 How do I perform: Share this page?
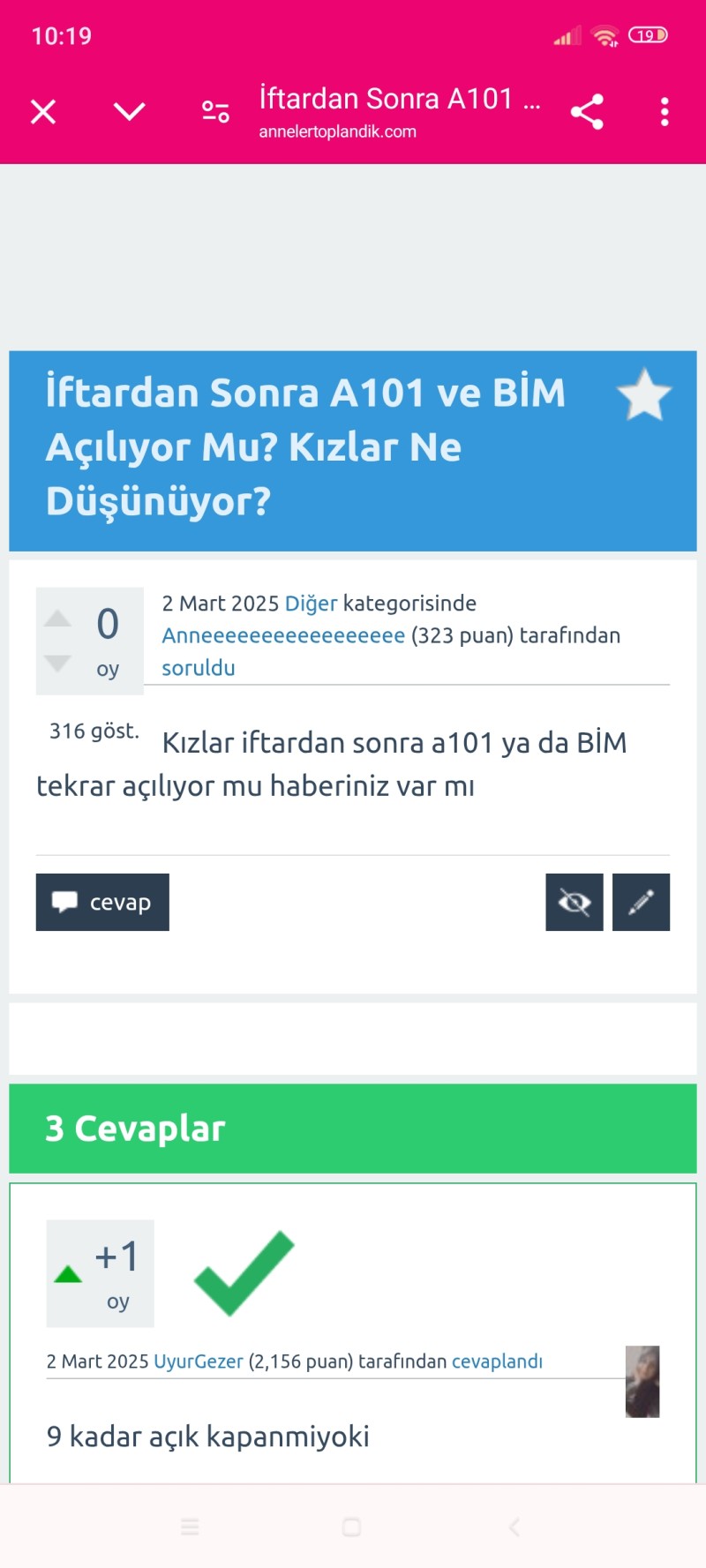click(587, 112)
